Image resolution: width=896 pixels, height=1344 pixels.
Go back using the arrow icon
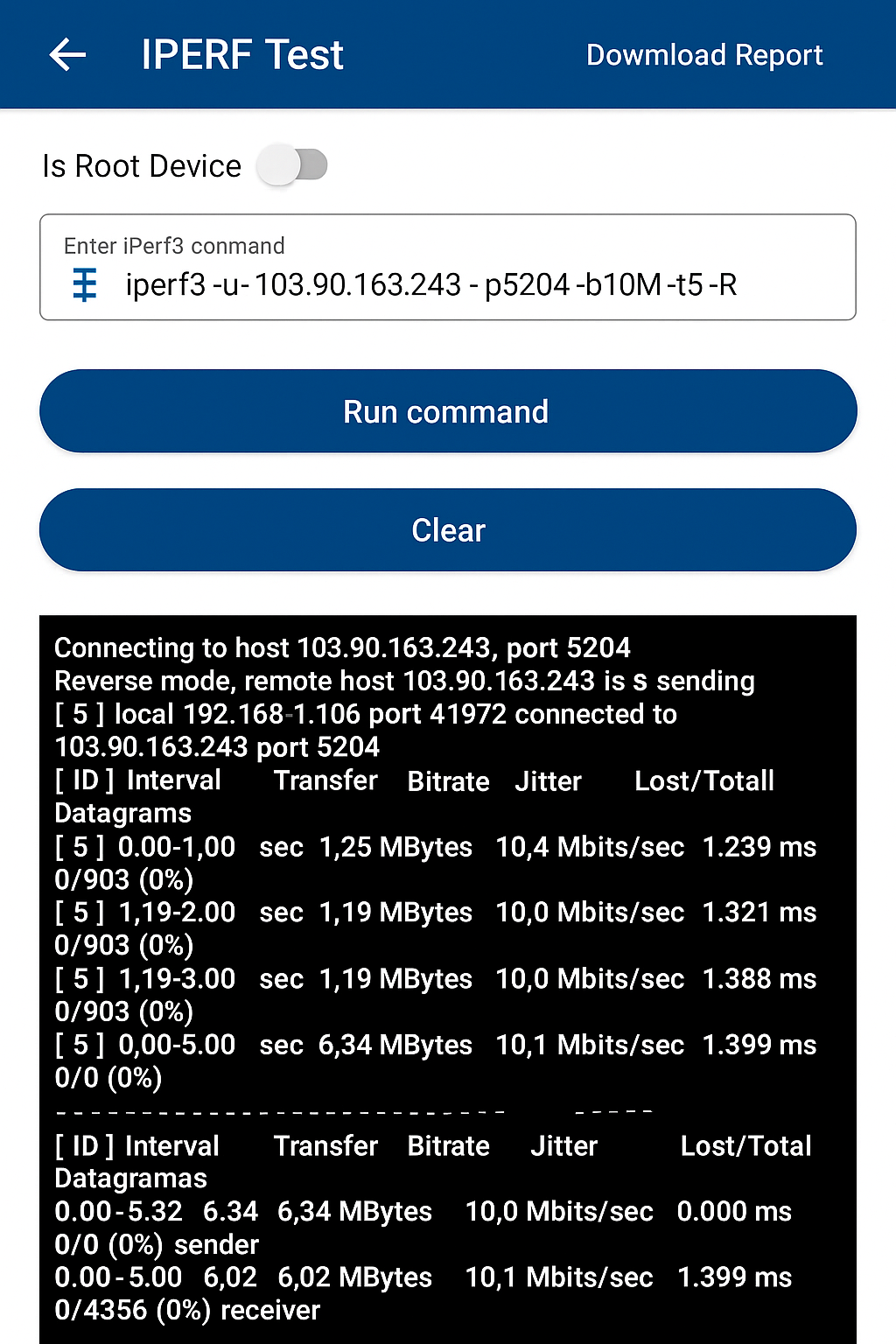67,55
